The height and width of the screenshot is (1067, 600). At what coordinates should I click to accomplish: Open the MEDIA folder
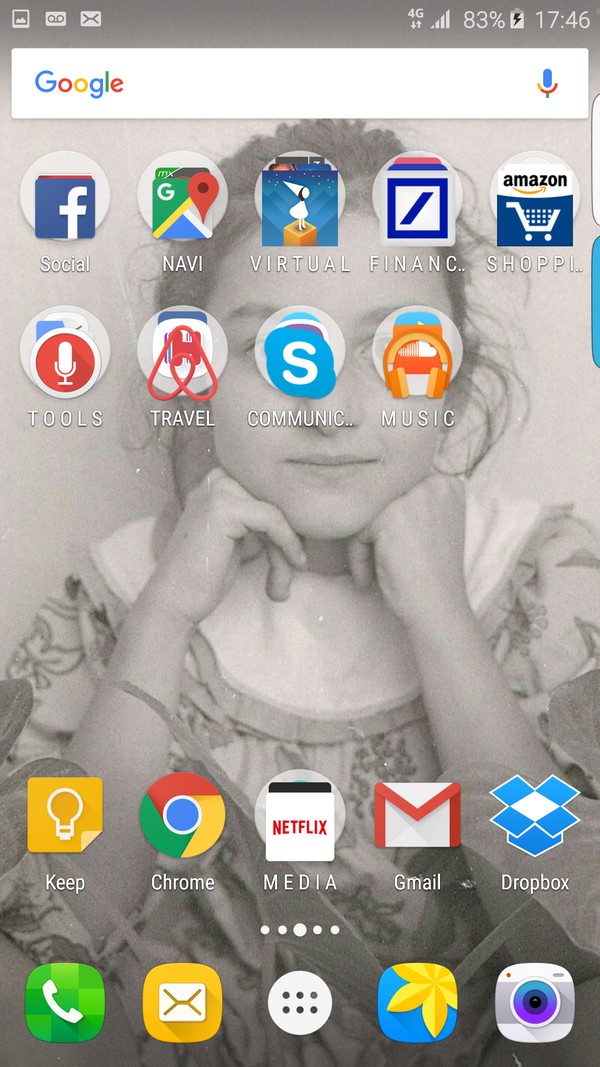300,822
